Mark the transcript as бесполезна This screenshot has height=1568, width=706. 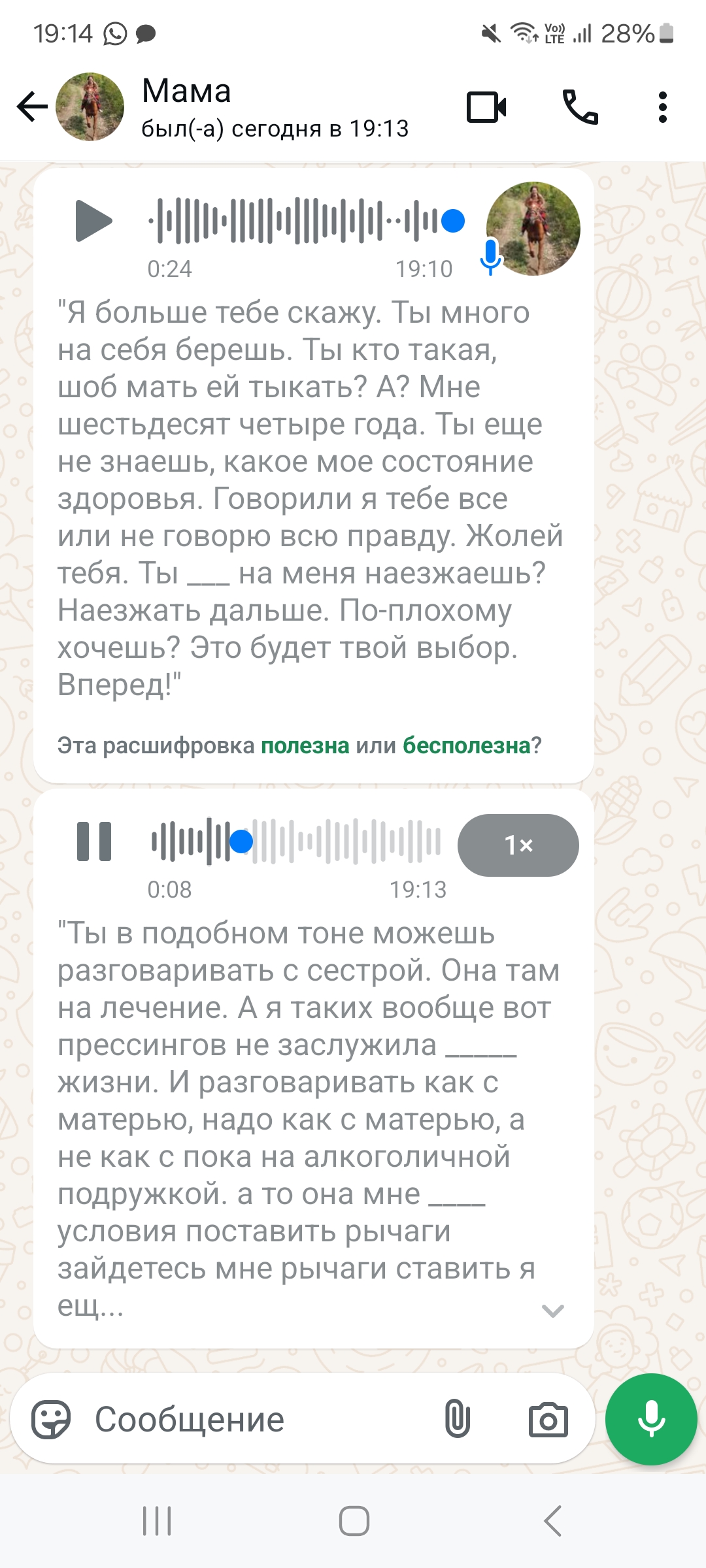[x=466, y=745]
